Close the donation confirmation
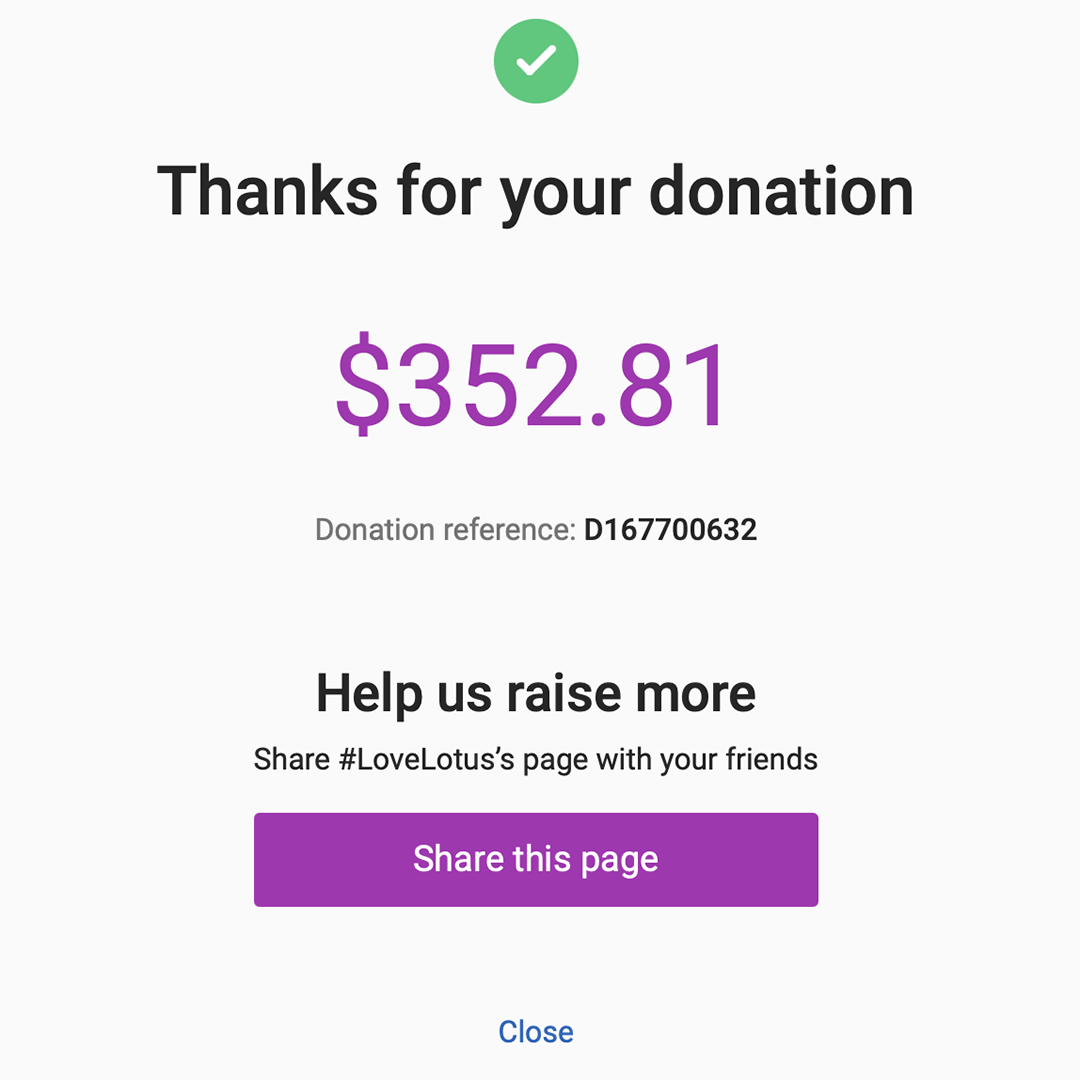 pos(536,1032)
